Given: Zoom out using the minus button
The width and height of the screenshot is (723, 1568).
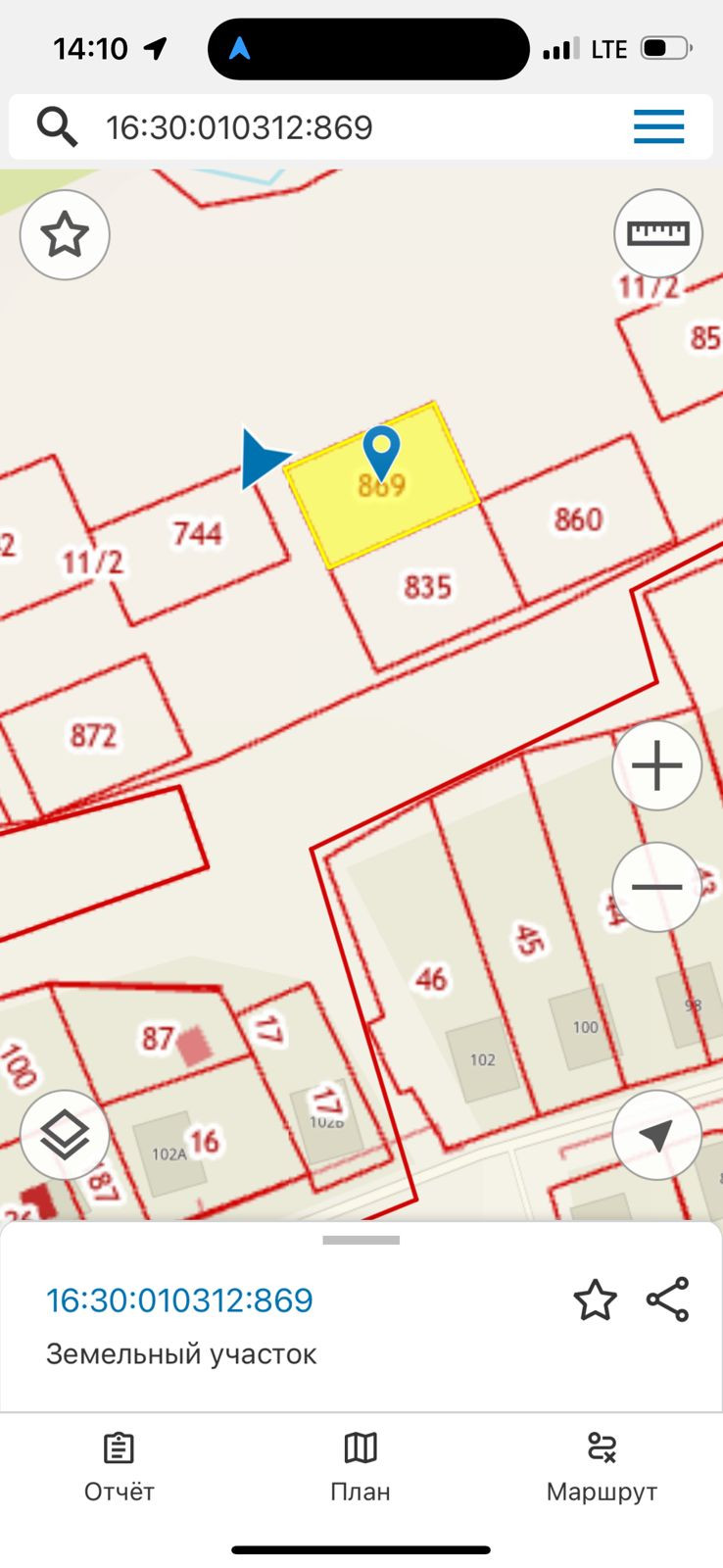Looking at the screenshot, I should pos(656,887).
